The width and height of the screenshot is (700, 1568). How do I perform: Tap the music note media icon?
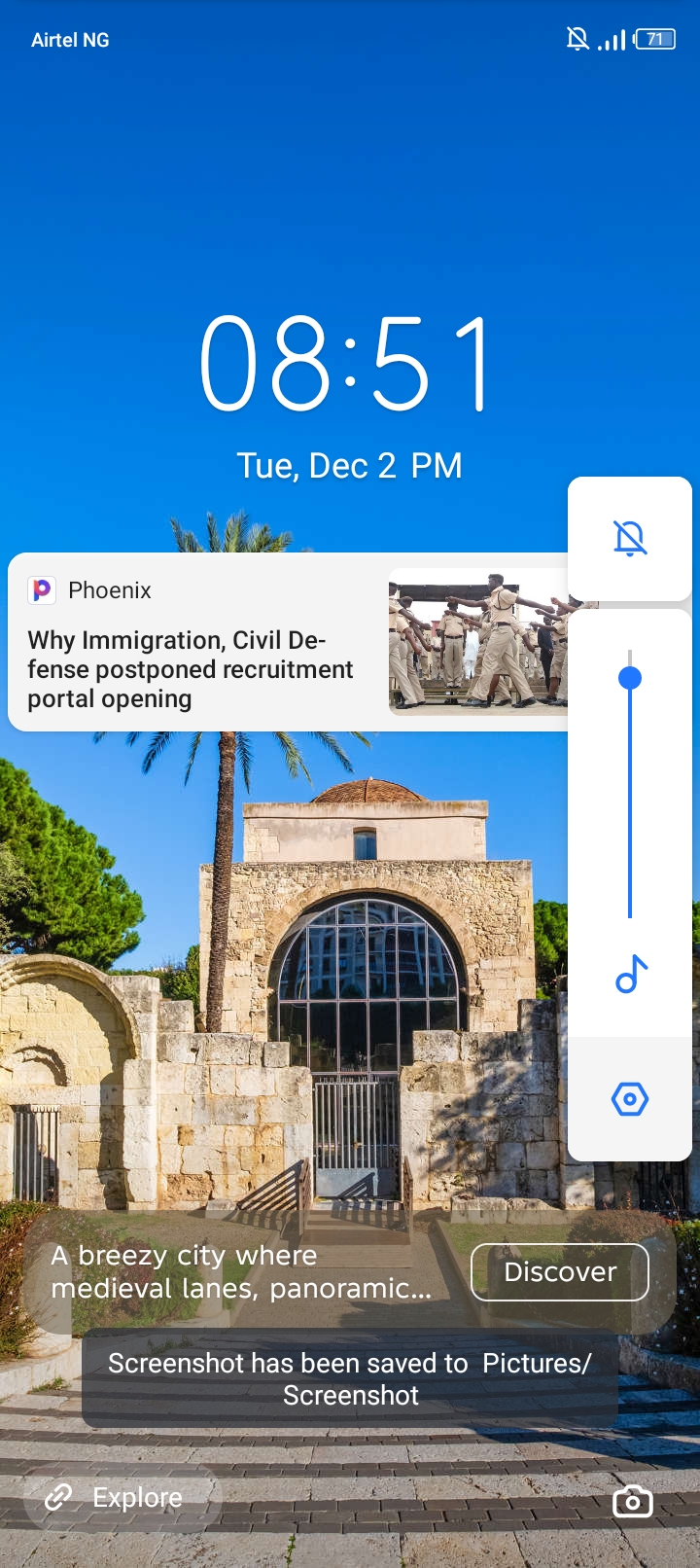[631, 974]
